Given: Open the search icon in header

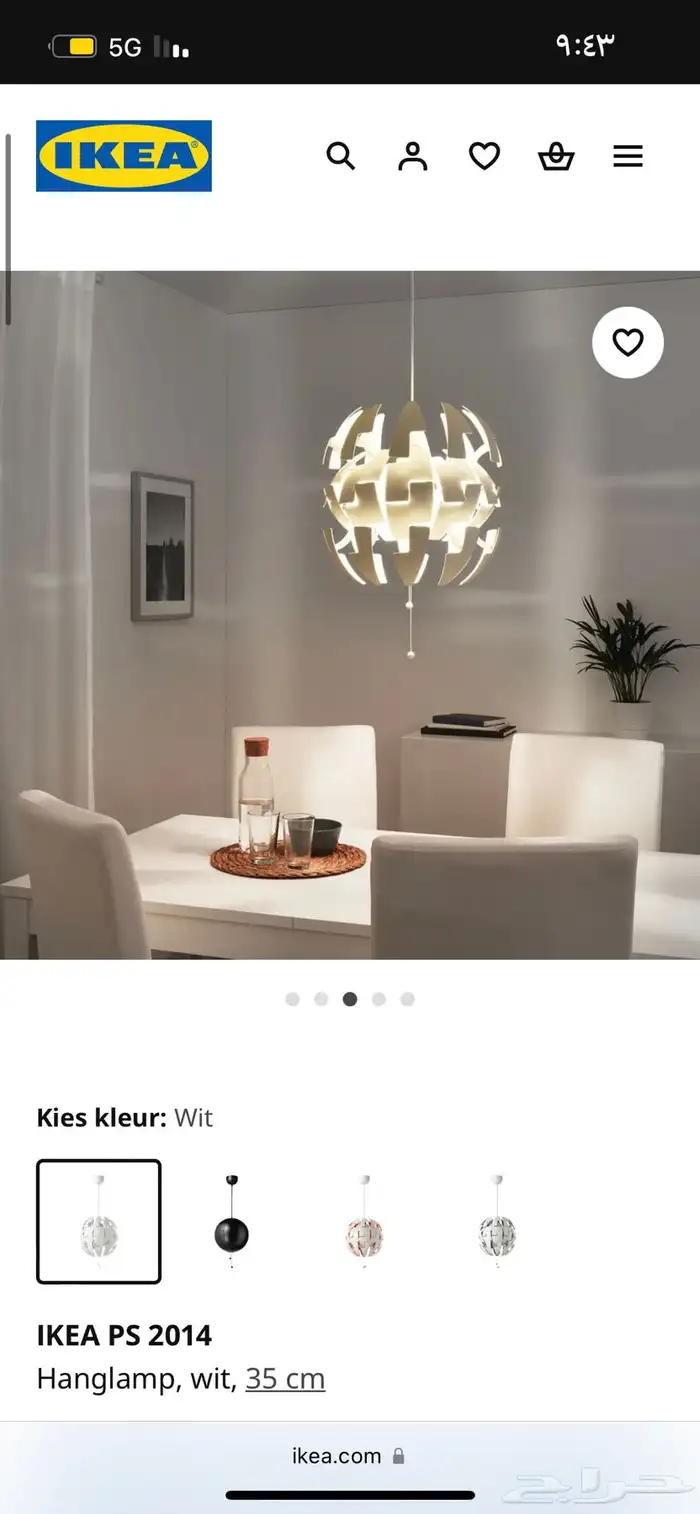Looking at the screenshot, I should [x=341, y=156].
